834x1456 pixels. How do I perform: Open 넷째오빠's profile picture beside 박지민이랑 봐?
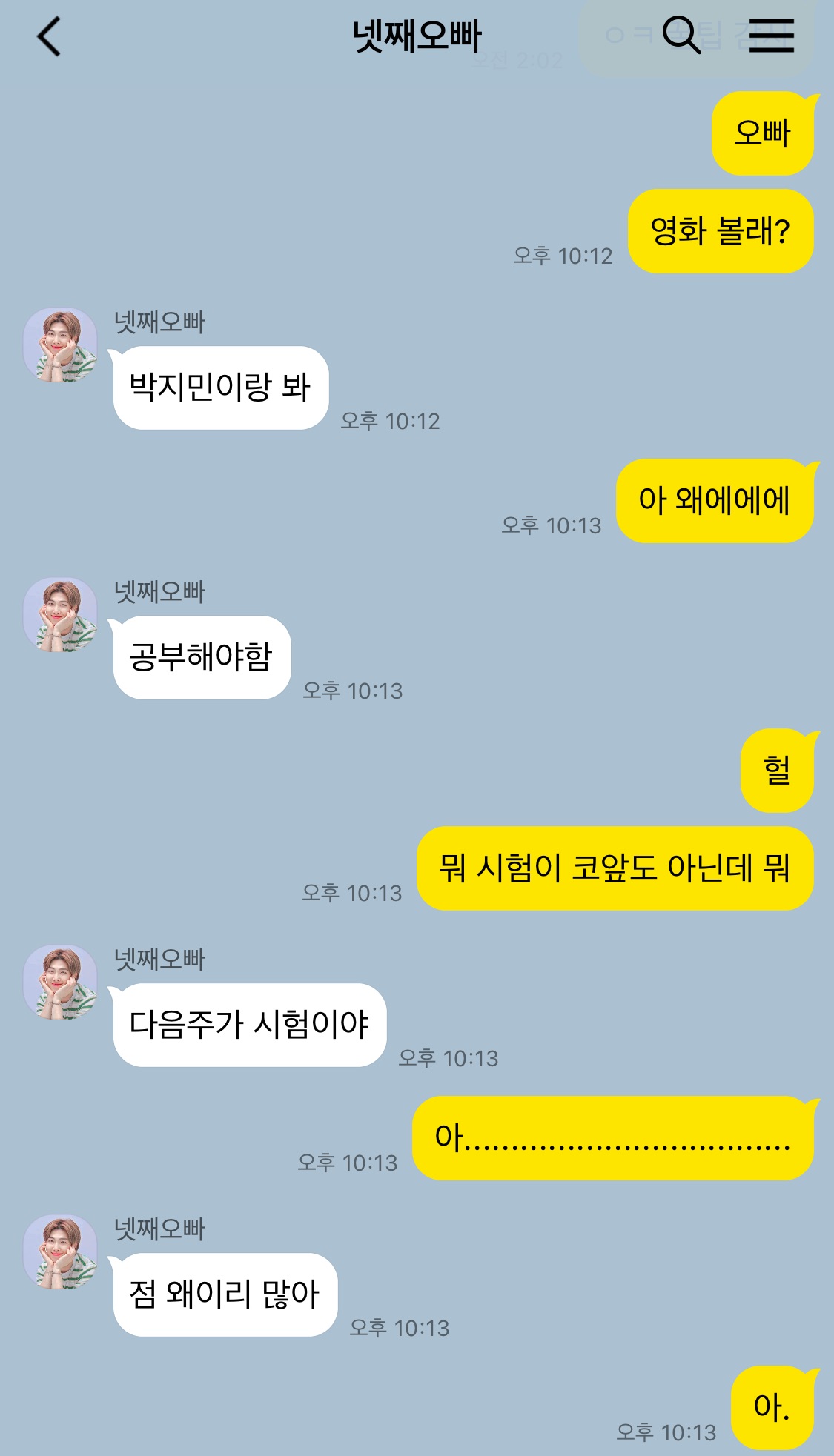[61, 345]
